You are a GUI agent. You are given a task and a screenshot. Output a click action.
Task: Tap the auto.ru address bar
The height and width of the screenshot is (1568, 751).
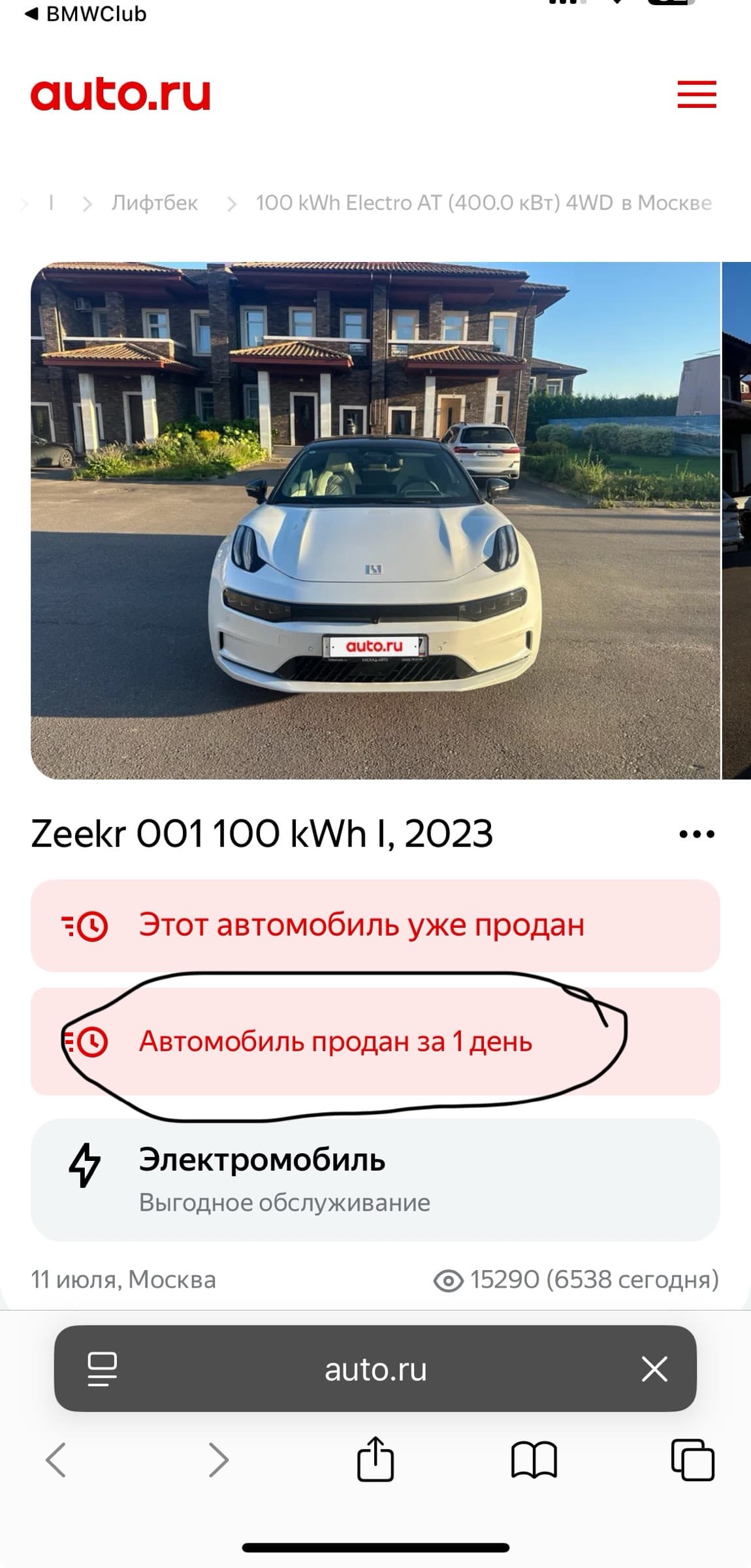tap(375, 1369)
